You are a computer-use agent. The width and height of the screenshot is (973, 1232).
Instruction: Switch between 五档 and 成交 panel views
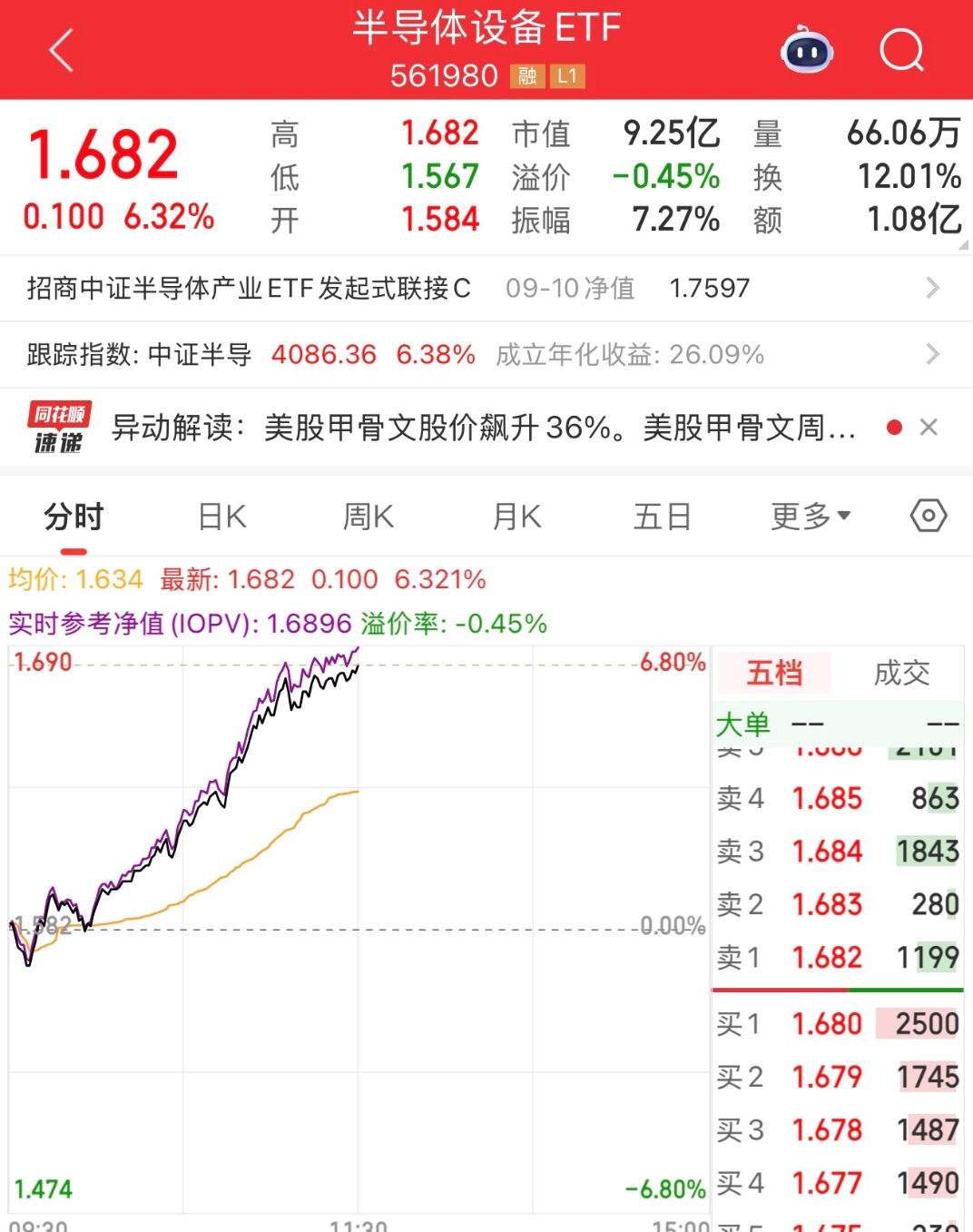[x=900, y=674]
